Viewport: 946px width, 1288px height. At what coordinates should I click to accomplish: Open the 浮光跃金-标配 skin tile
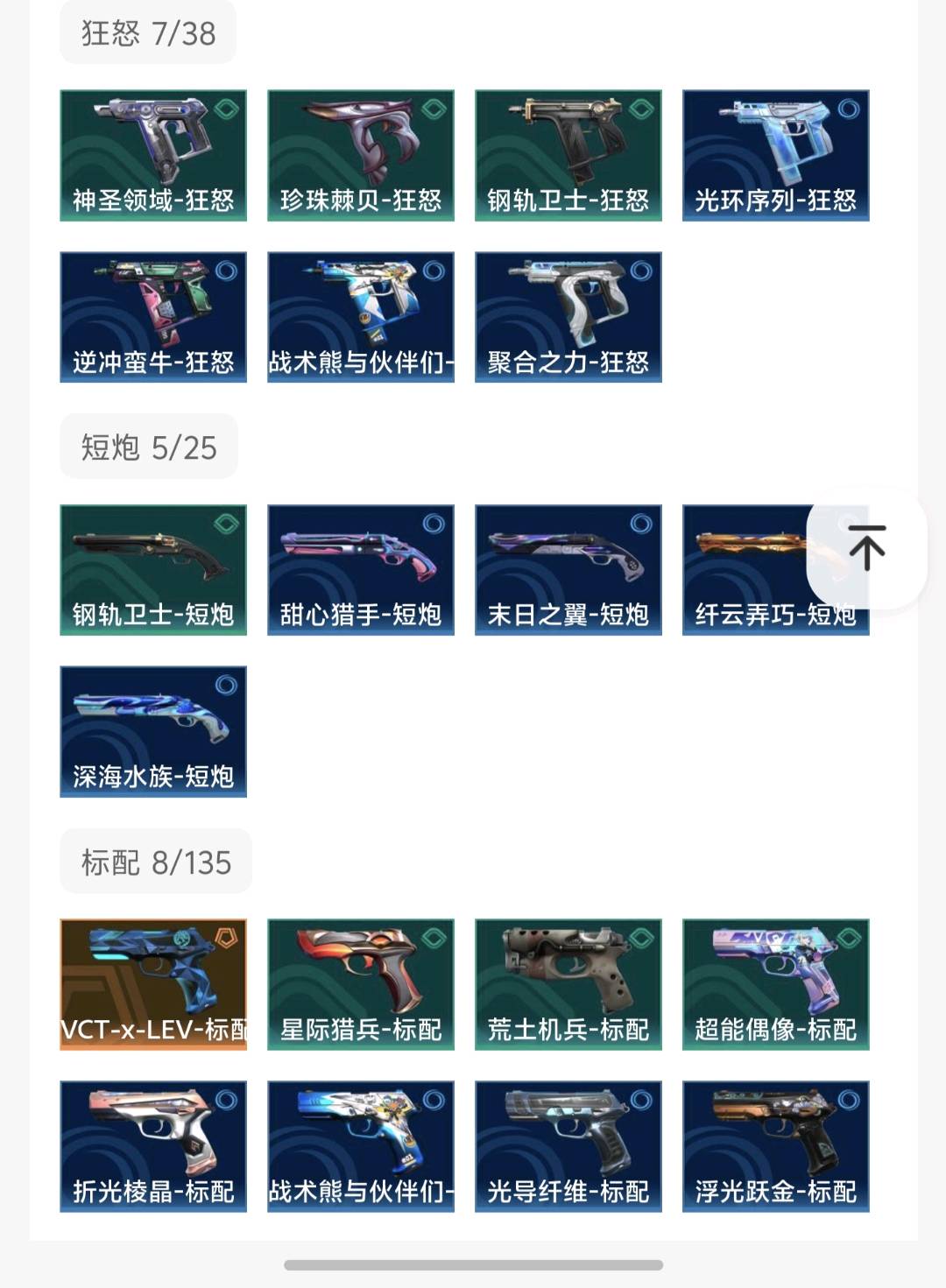click(776, 1146)
